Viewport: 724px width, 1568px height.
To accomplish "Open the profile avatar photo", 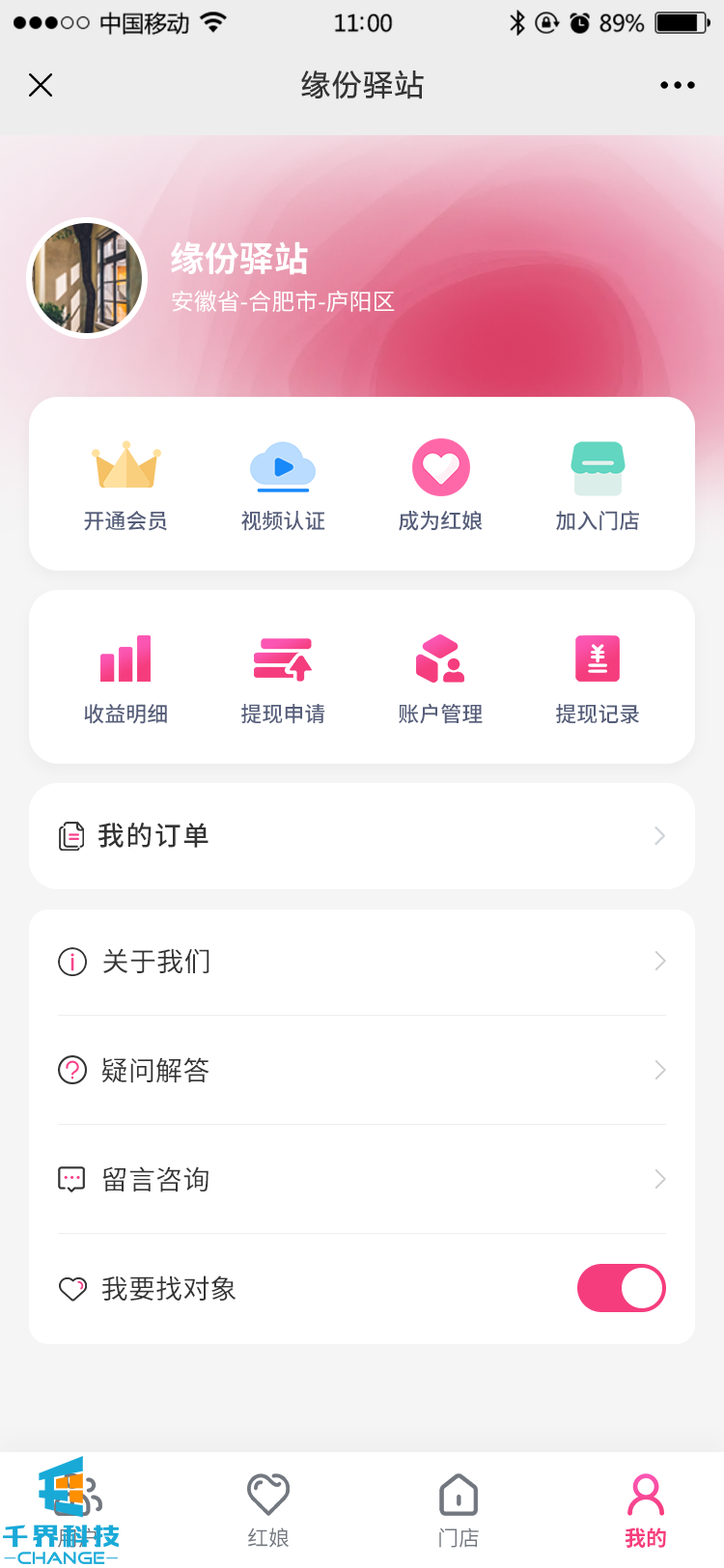I will click(x=87, y=278).
